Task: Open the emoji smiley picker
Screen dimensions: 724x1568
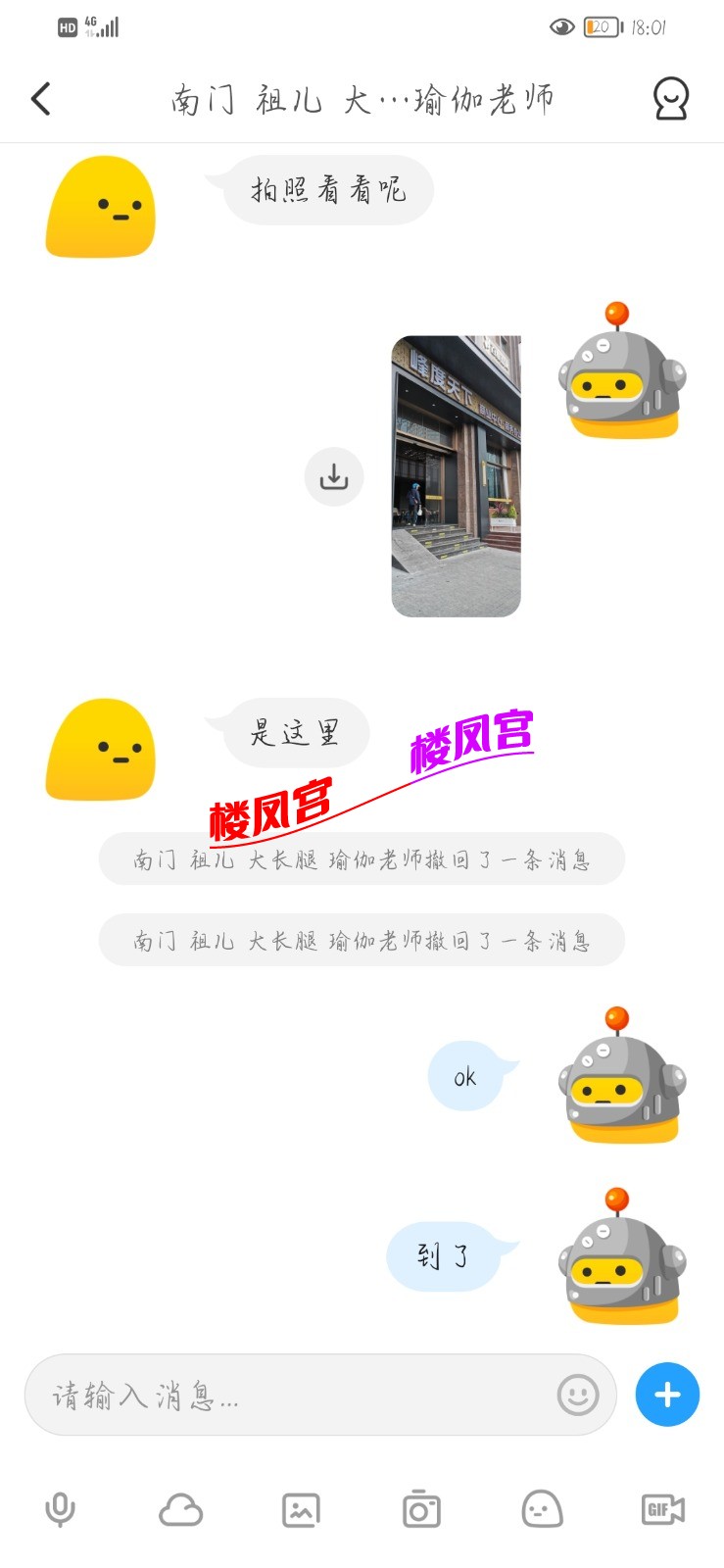Action: pos(578,1395)
